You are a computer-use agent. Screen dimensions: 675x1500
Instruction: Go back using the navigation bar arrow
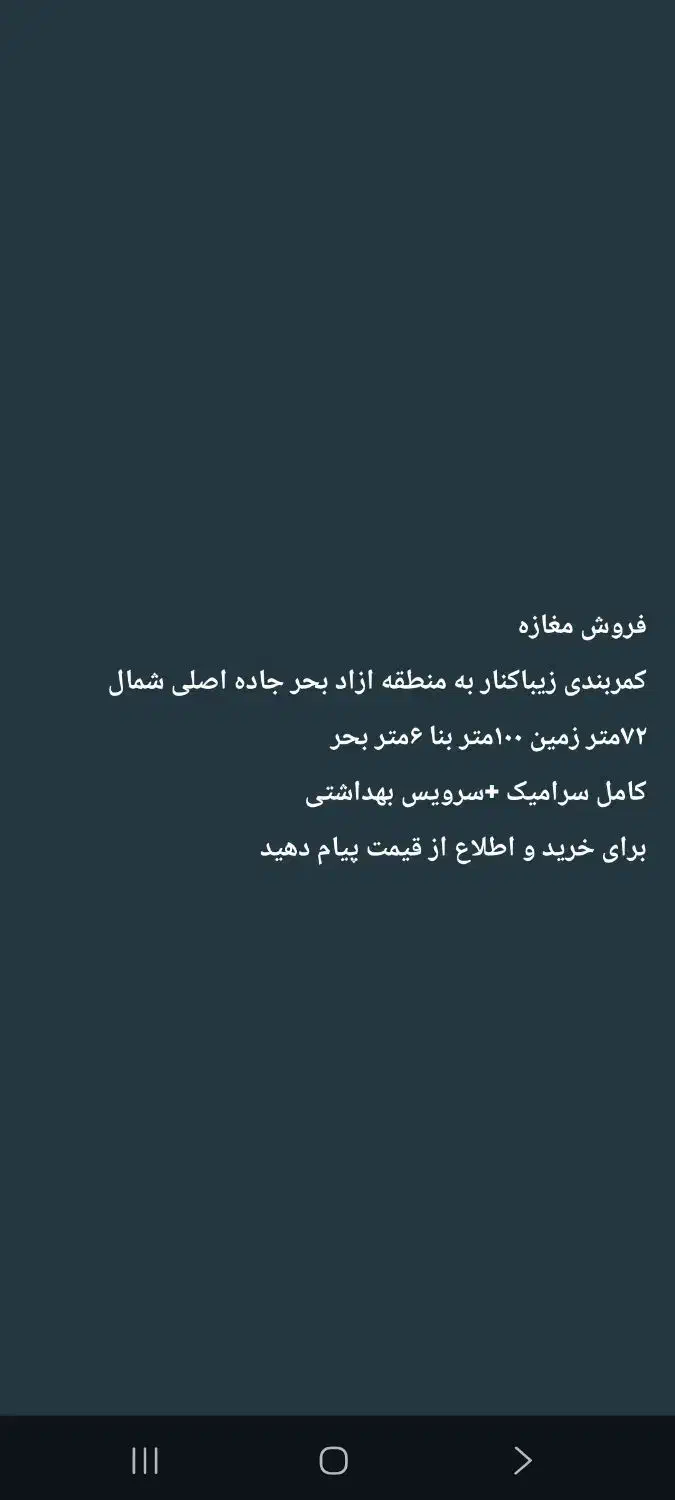tap(522, 1461)
